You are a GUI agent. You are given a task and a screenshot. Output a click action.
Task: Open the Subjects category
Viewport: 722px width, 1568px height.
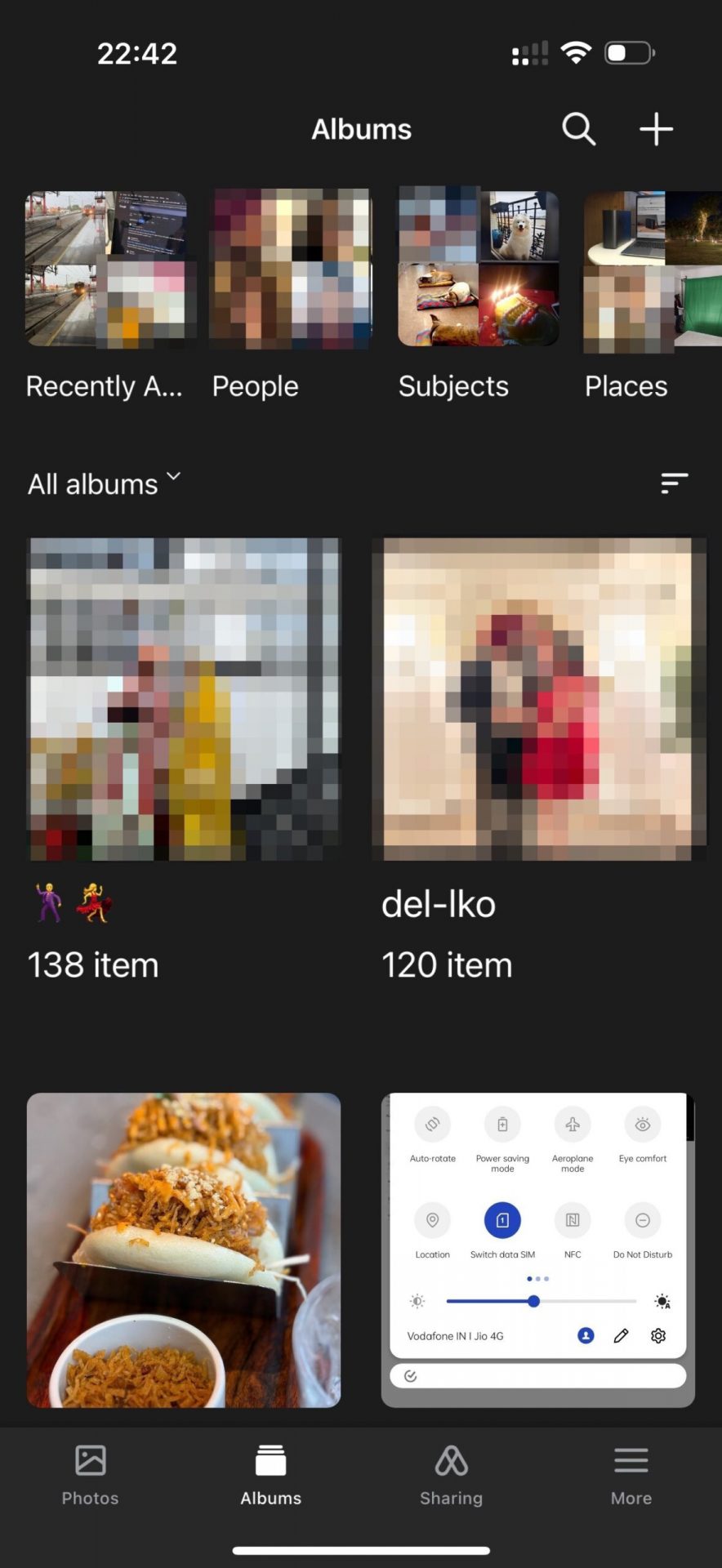[478, 269]
